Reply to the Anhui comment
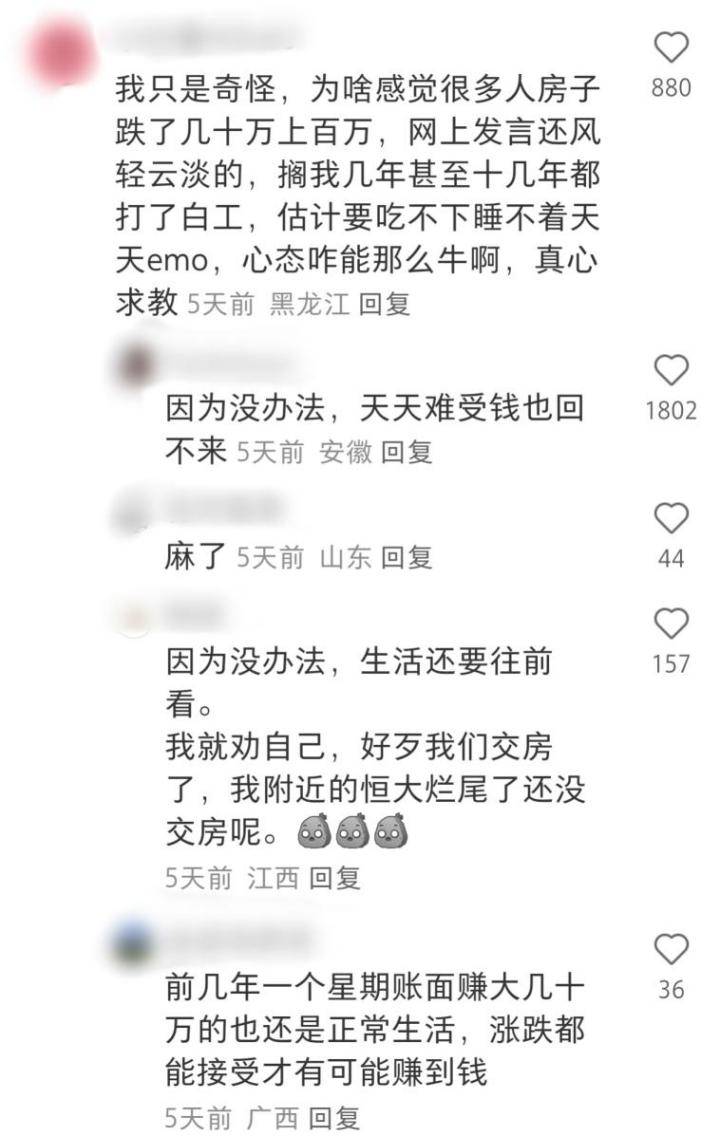This screenshot has width=720, height=1136. (x=407, y=453)
